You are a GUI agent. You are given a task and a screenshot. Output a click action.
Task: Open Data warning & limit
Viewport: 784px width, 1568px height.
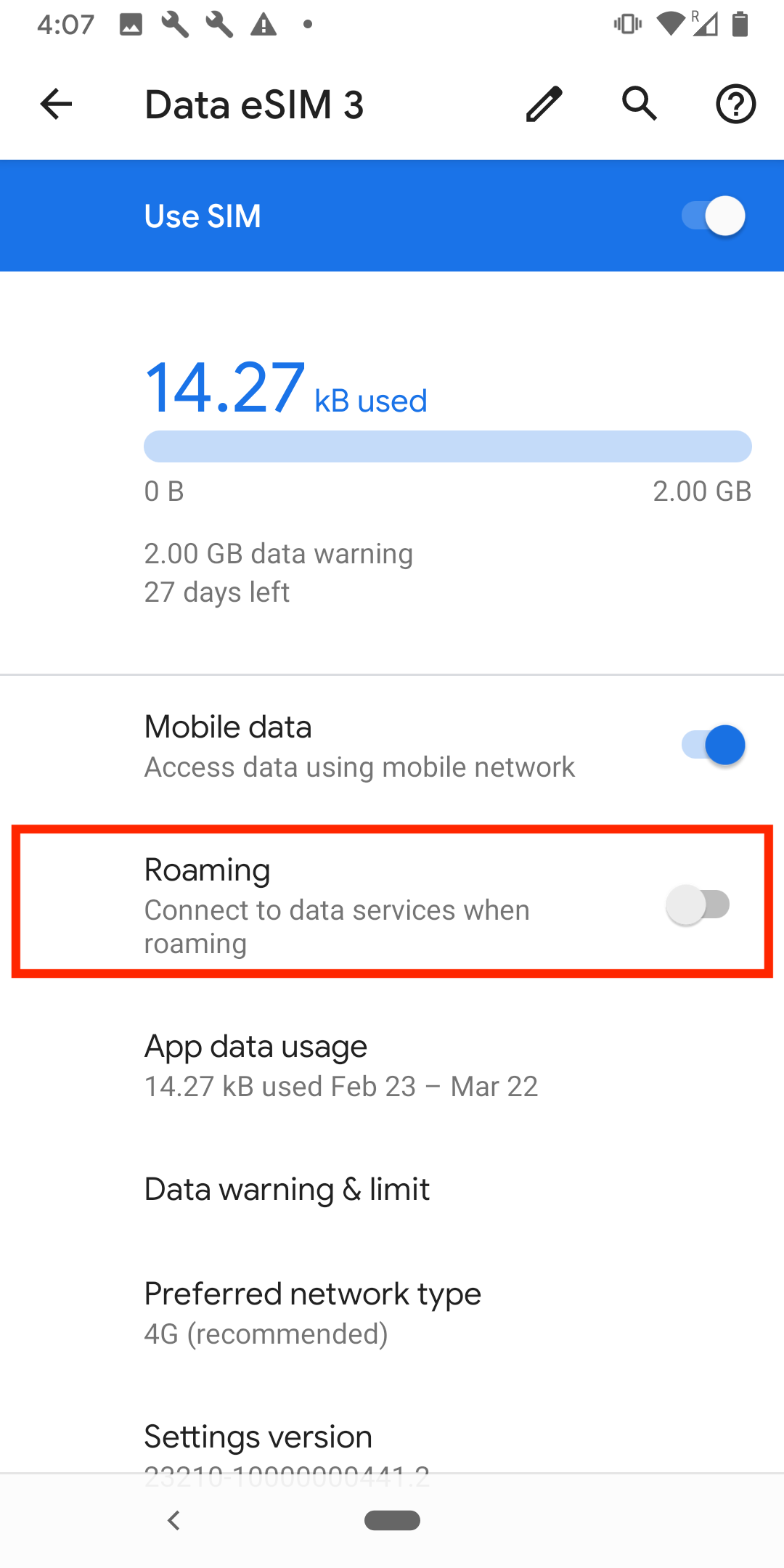coord(287,1190)
